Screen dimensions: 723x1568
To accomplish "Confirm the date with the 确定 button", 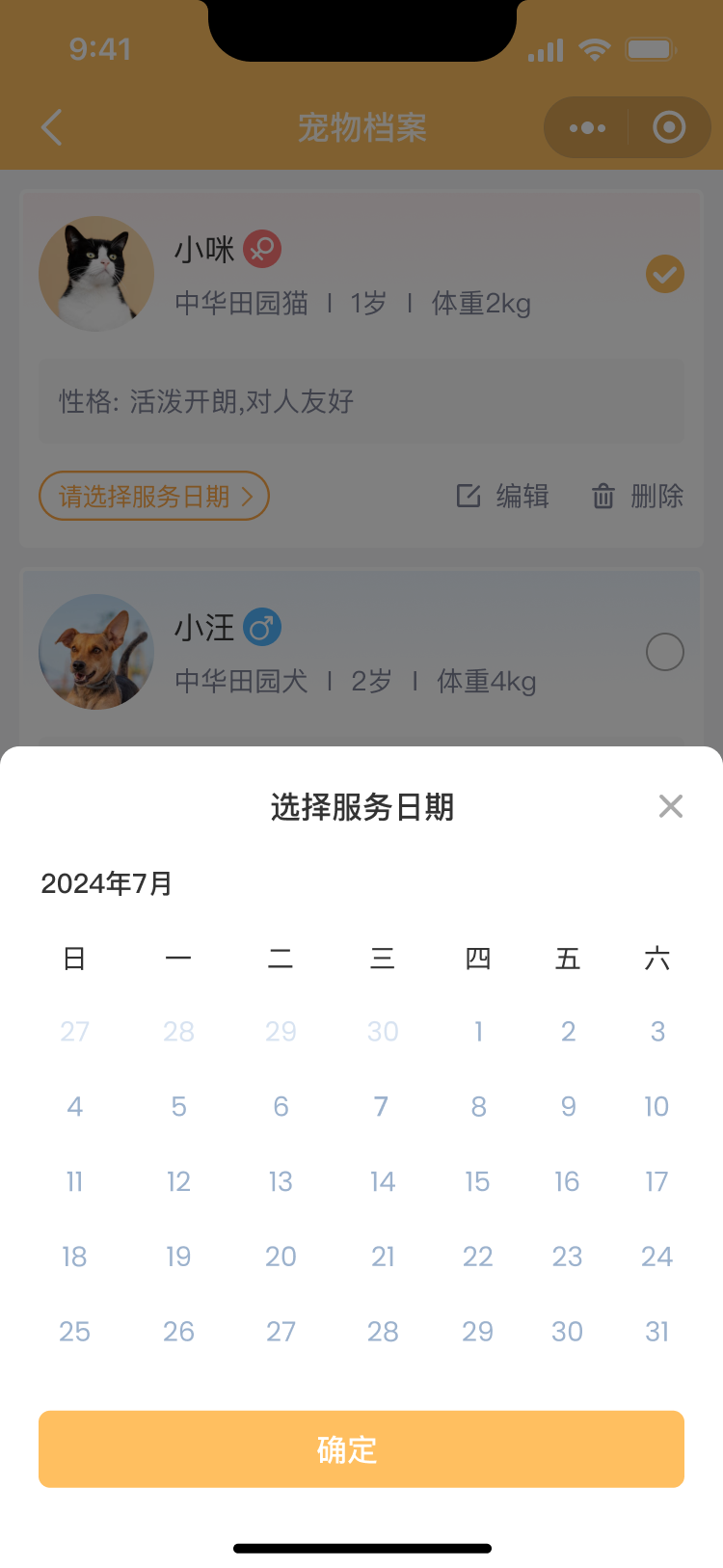I will [x=361, y=1448].
